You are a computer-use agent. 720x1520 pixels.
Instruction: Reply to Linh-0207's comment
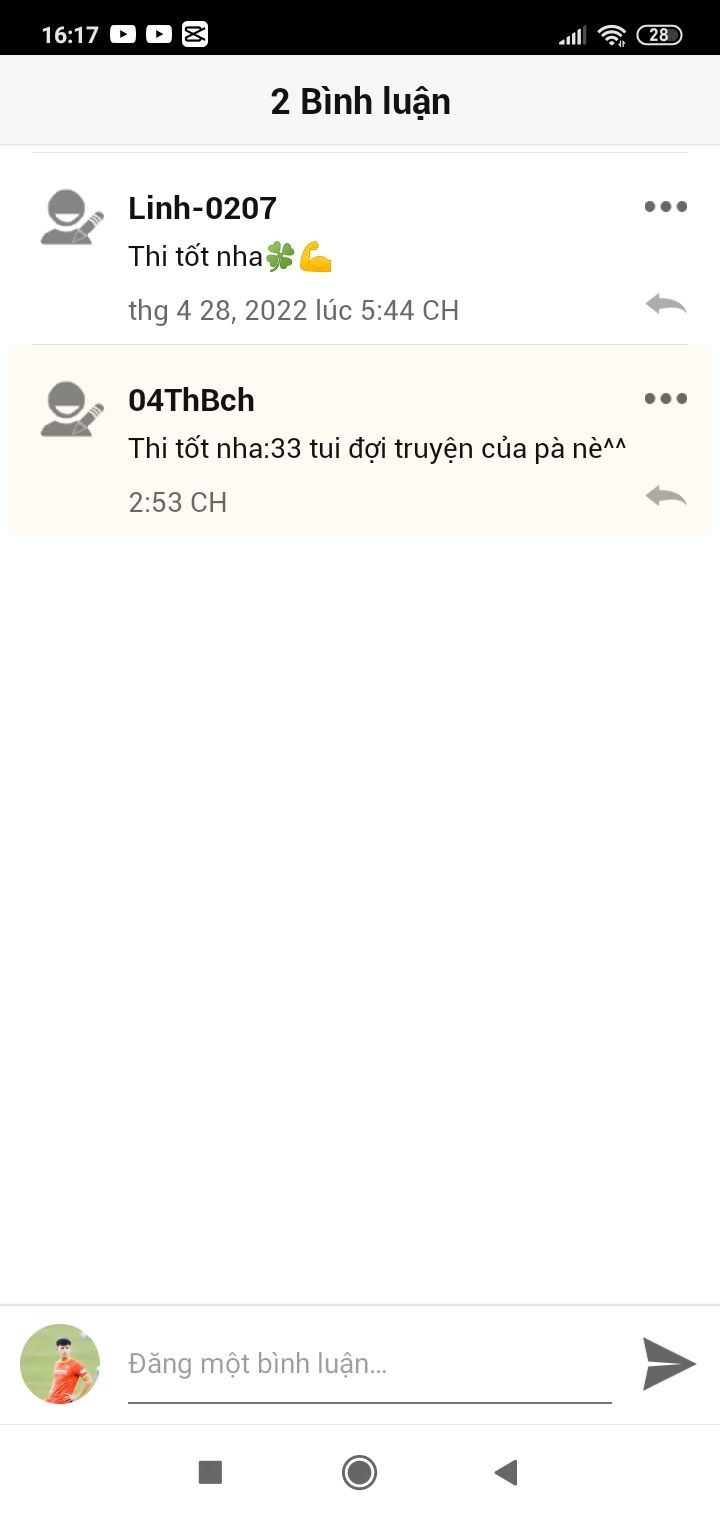665,304
